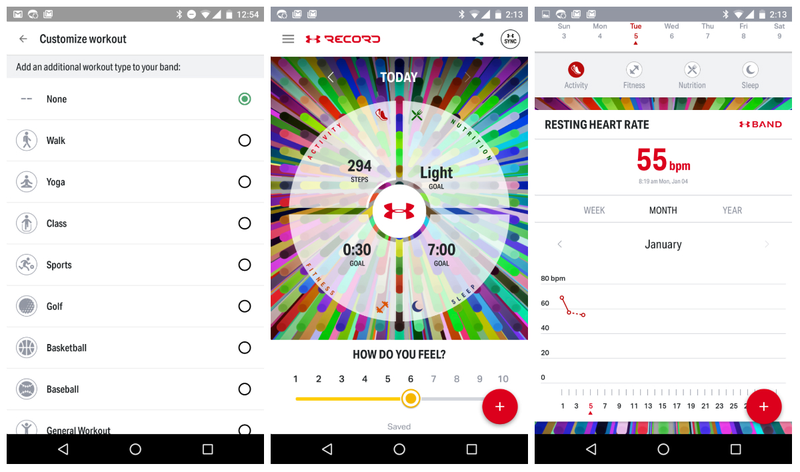Tap the Sync band button
This screenshot has height=472, width=800.
coord(511,39)
